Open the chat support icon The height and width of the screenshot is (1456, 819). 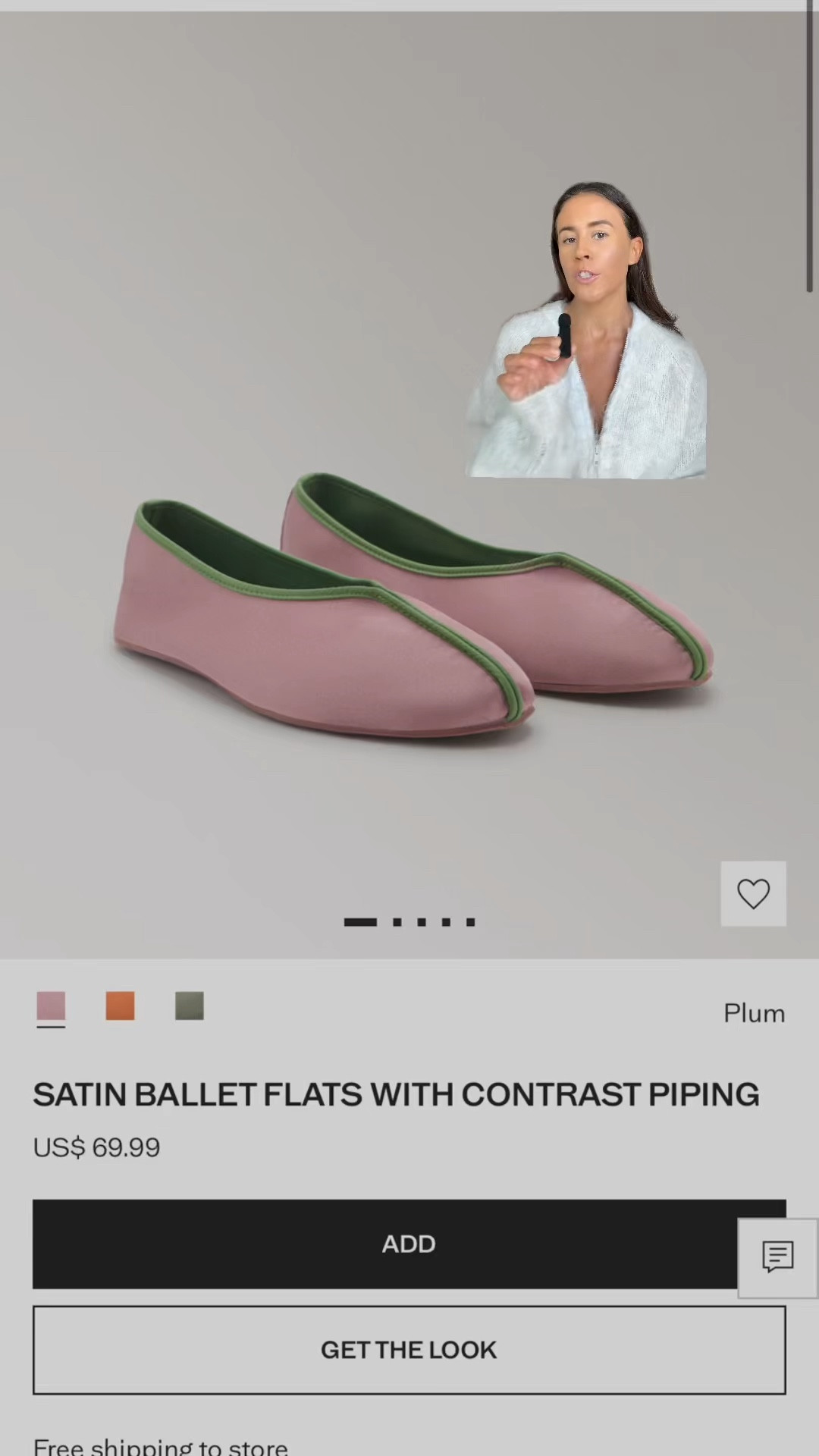tap(777, 1257)
